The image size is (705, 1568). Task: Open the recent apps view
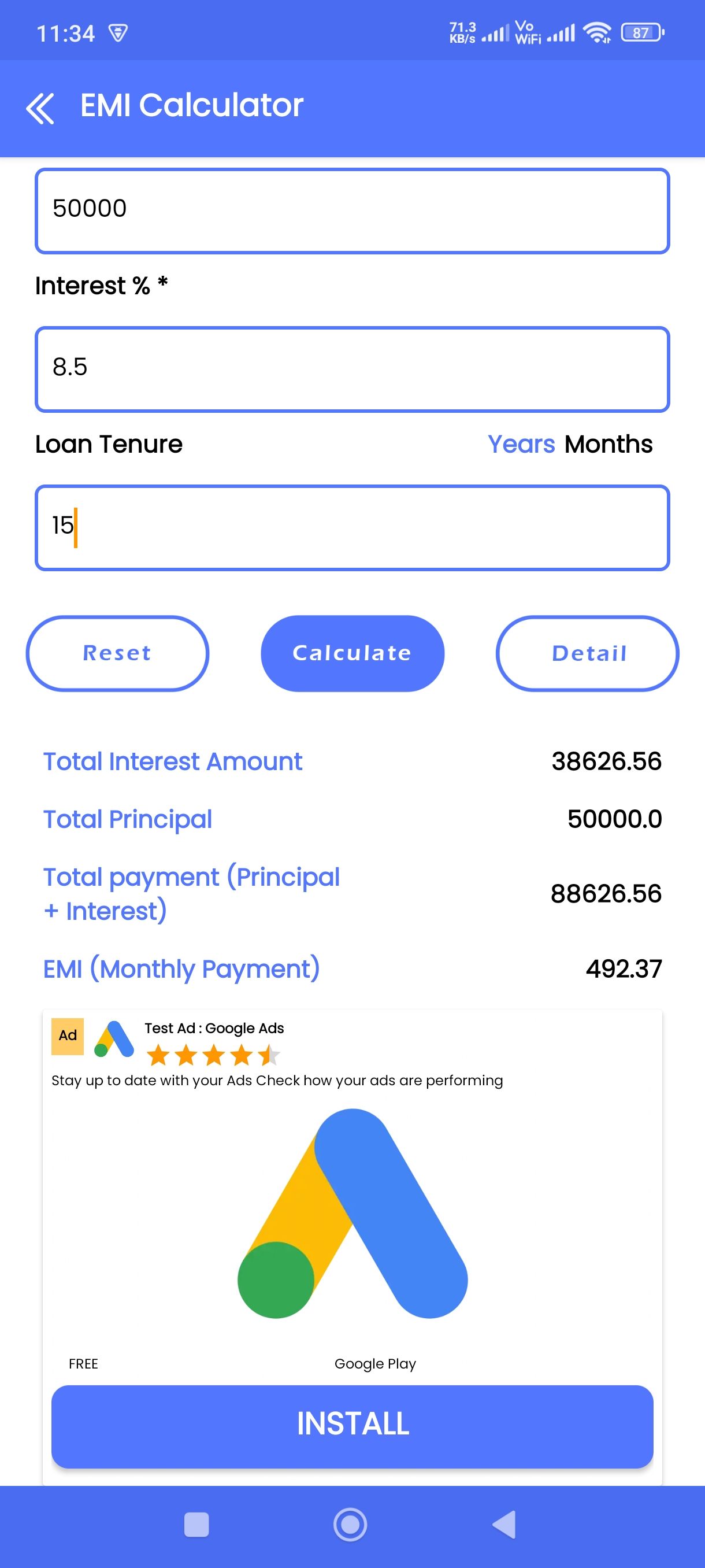pyautogui.click(x=196, y=1524)
